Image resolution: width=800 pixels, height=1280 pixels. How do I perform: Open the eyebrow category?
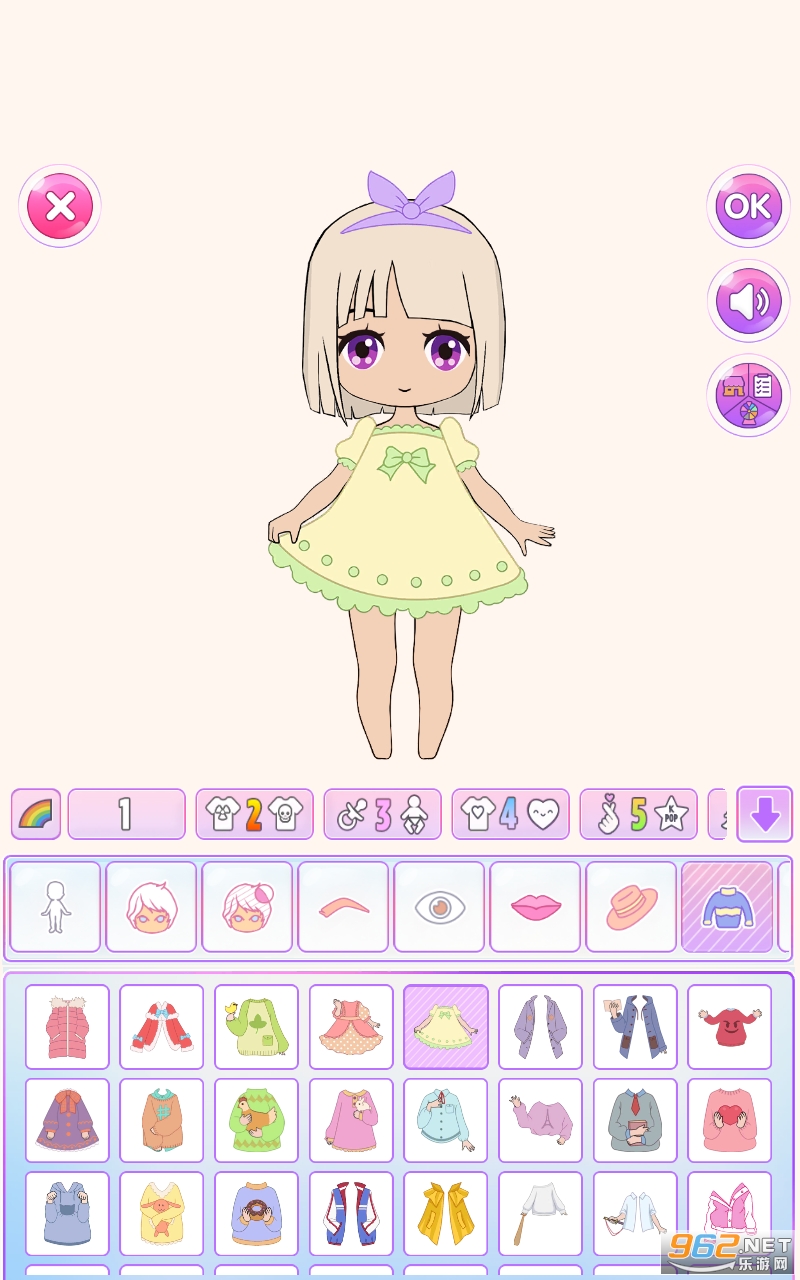pos(343,907)
